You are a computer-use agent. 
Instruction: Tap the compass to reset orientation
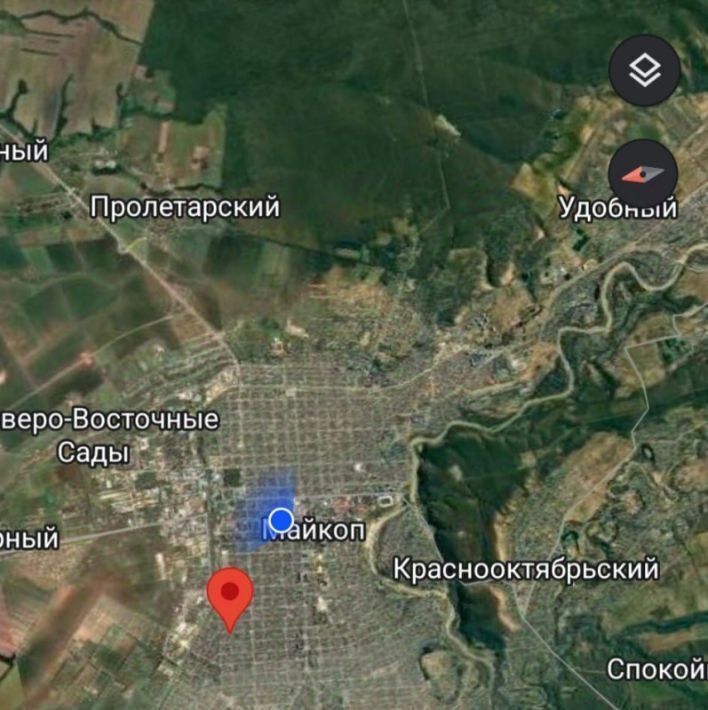click(643, 173)
